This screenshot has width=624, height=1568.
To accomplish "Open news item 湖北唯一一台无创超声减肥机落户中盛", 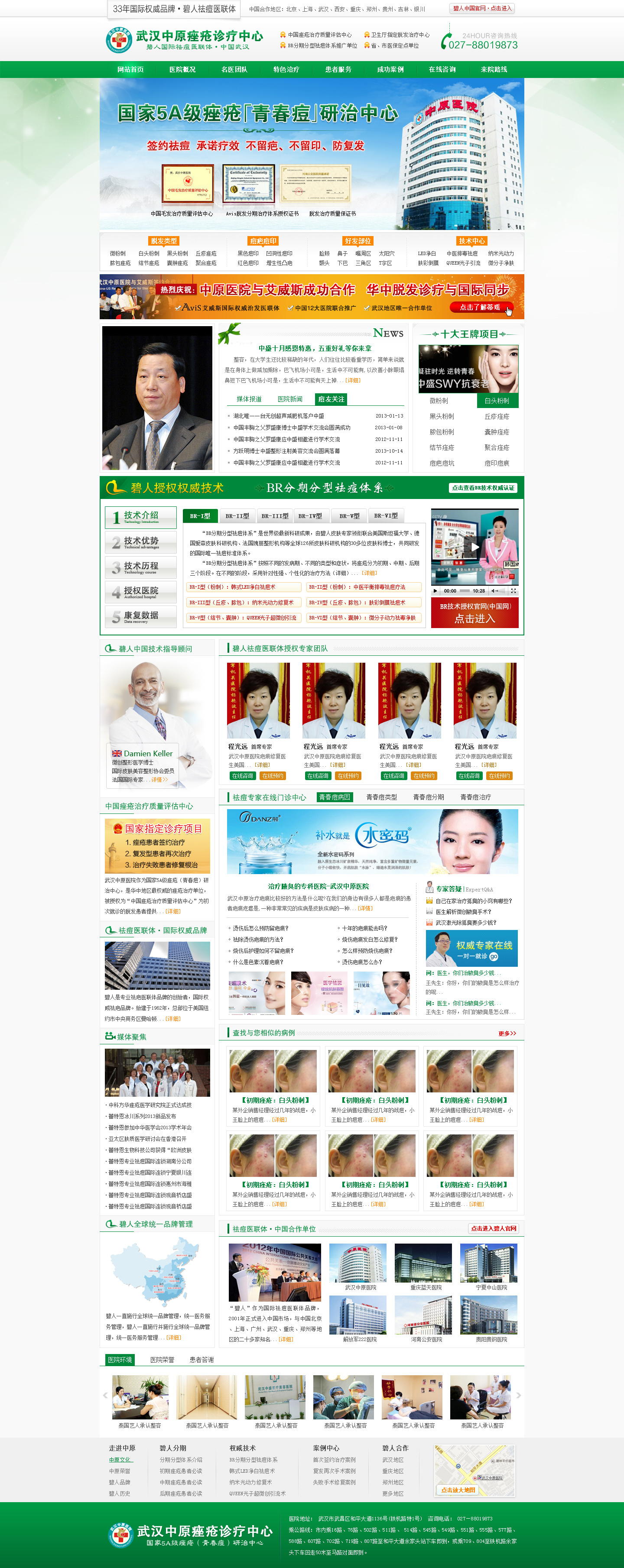I will pos(278,416).
